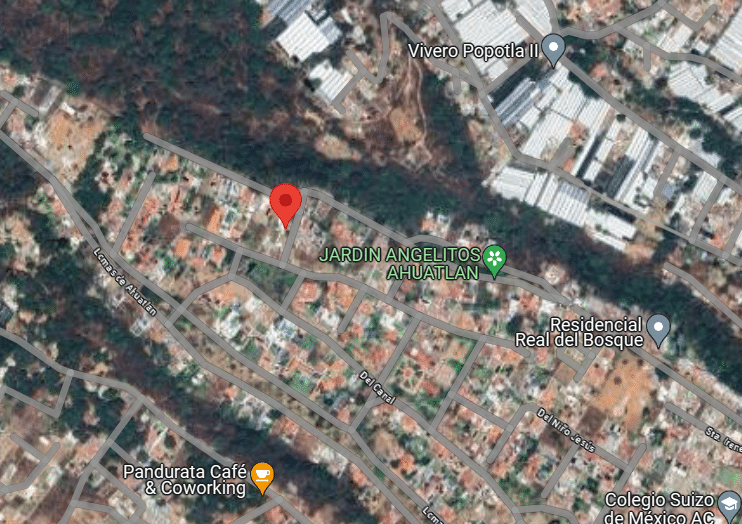Open the Colegio Suizo de México marker
Screen dimensions: 742x524
(729, 505)
